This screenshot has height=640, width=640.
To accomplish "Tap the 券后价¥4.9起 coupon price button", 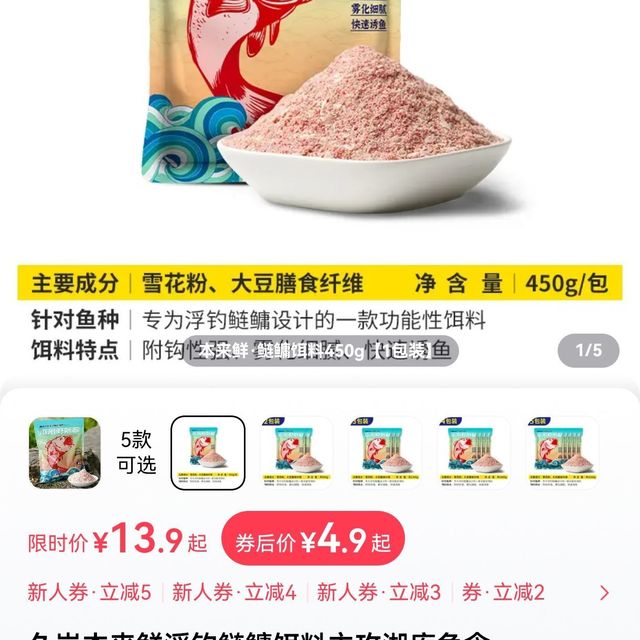I will tap(312, 543).
